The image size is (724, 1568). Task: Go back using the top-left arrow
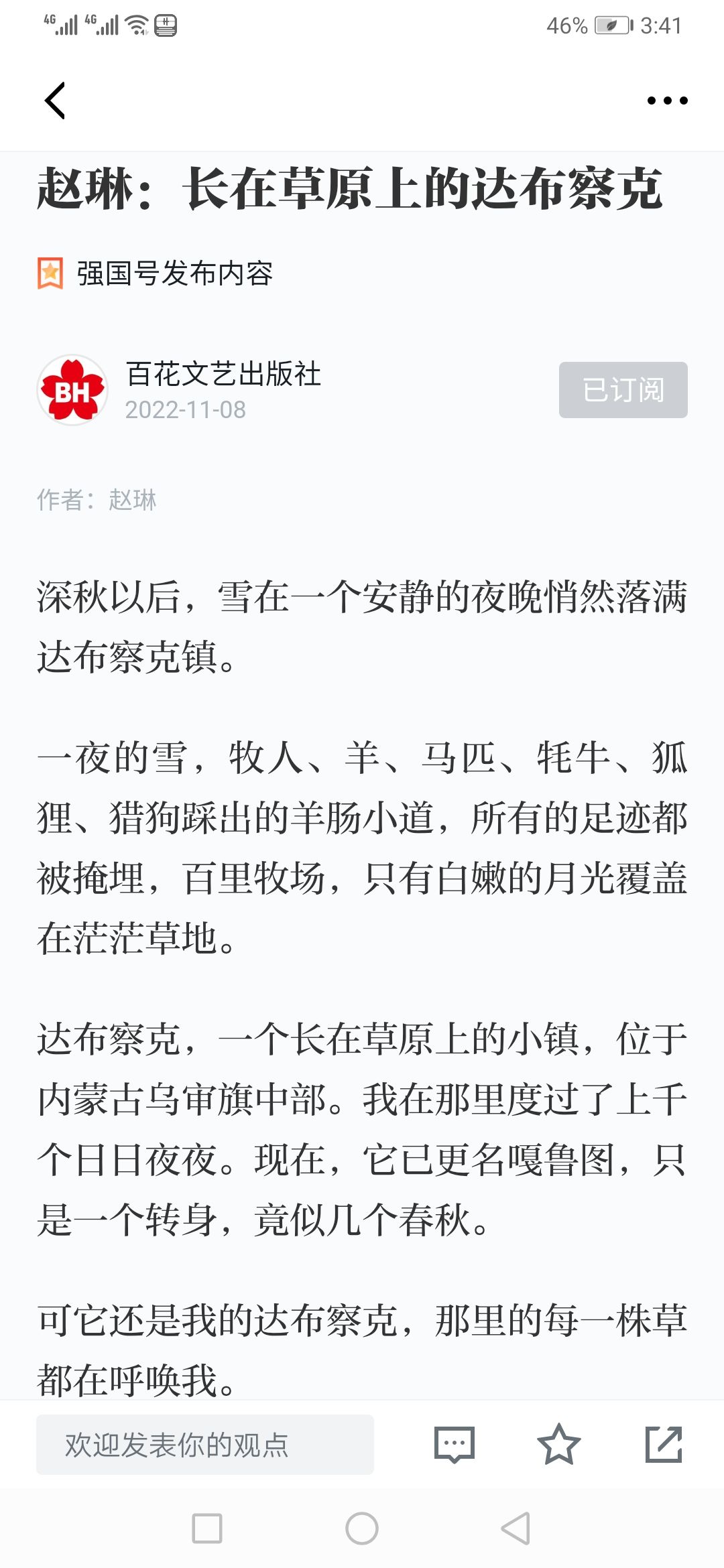55,101
